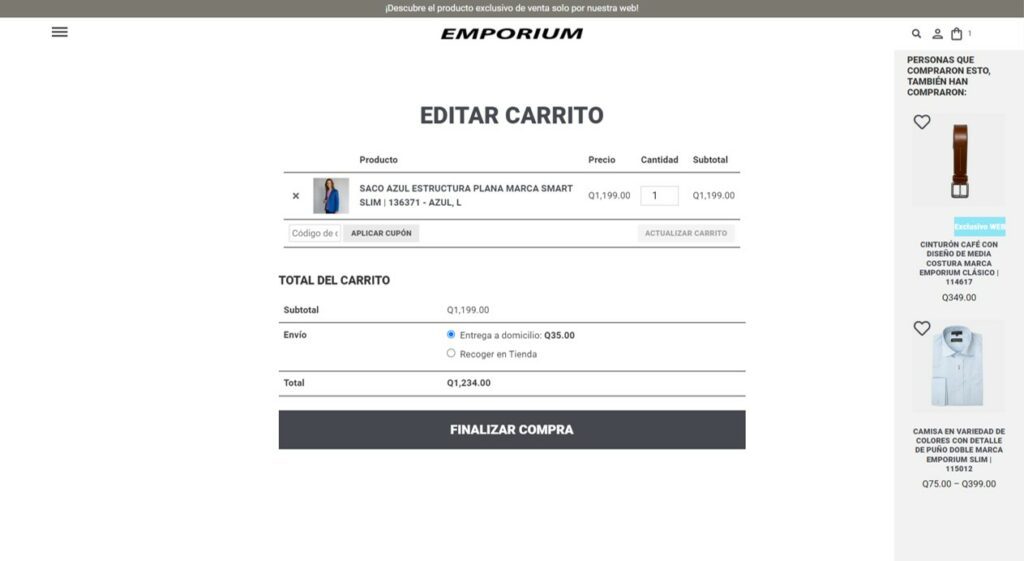Apply coupon with Aplicar Cupón
Viewport: 1024px width, 561px height.
pos(381,233)
